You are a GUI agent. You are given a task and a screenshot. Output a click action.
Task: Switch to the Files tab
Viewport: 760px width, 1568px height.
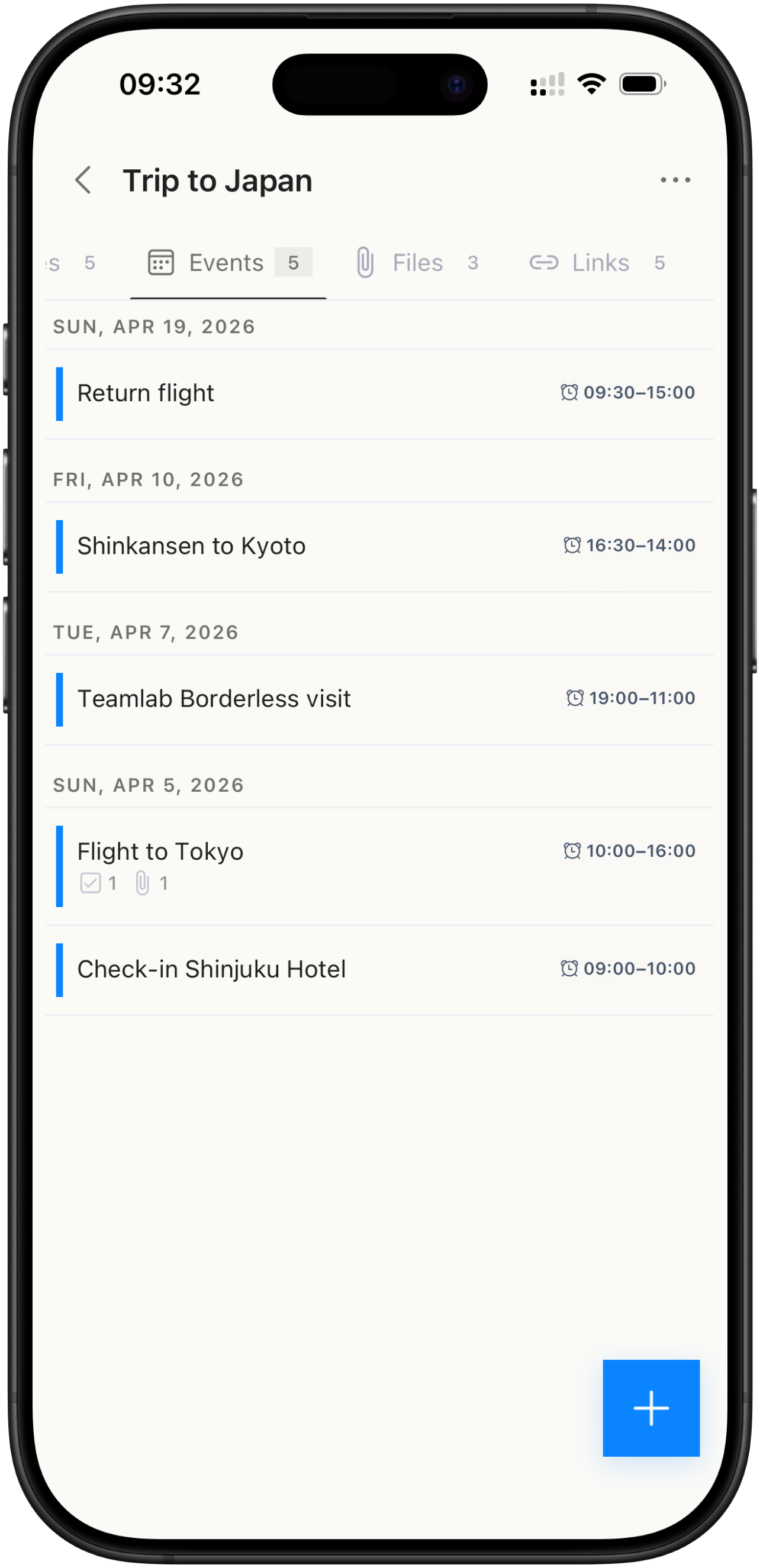(x=417, y=262)
